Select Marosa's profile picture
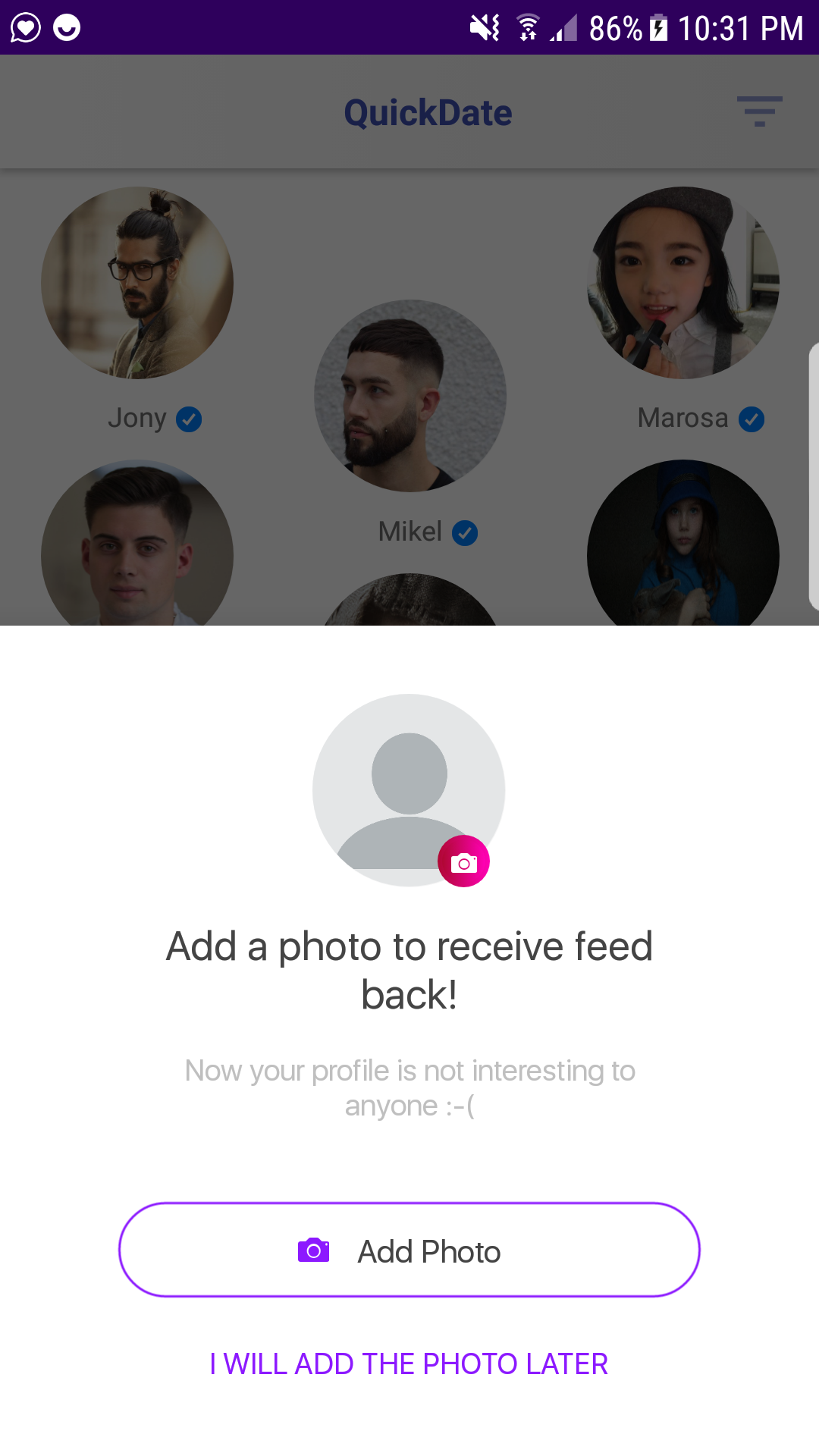The height and width of the screenshot is (1456, 819). 682,283
